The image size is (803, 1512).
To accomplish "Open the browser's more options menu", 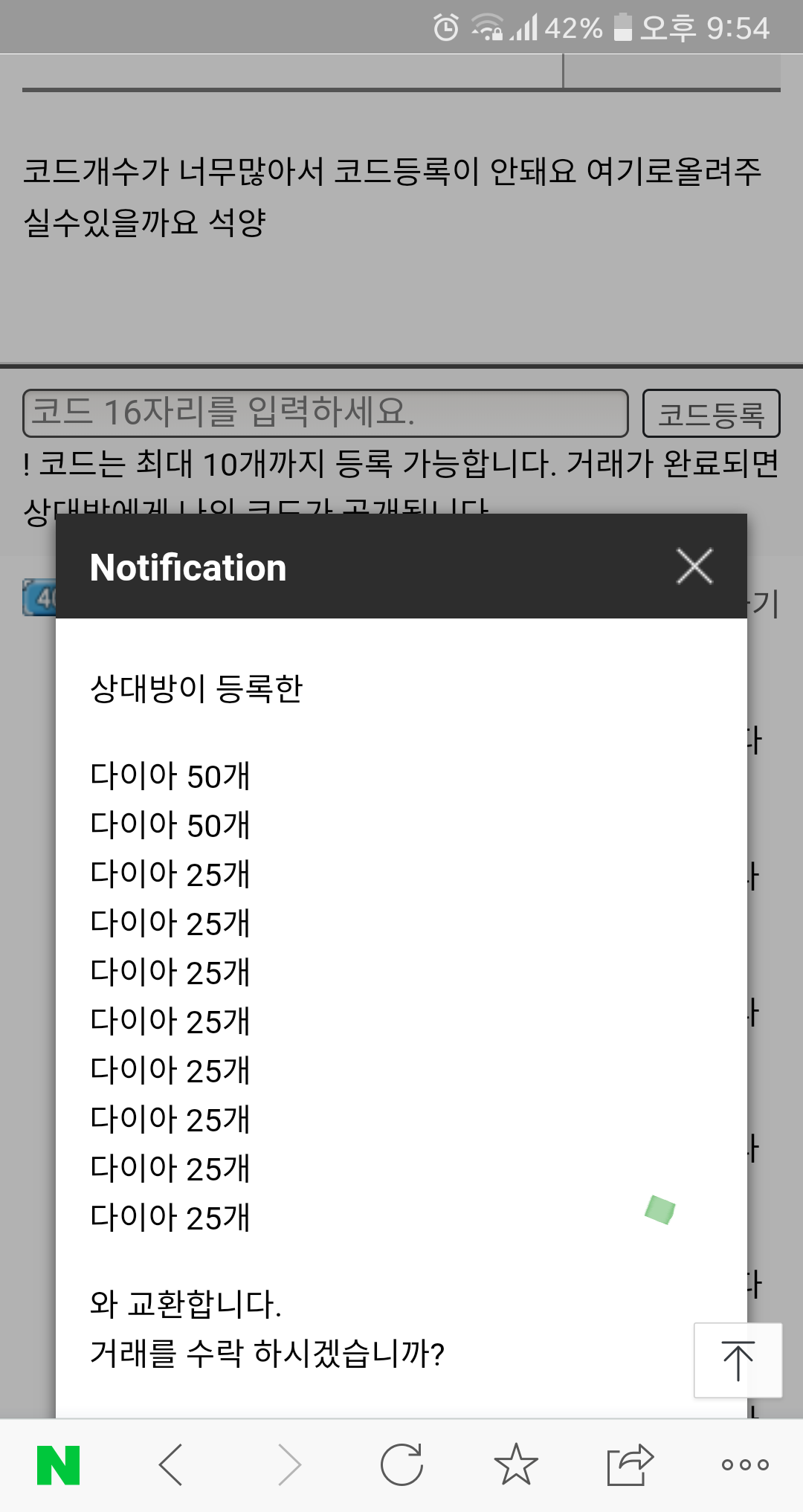I will (x=745, y=1465).
